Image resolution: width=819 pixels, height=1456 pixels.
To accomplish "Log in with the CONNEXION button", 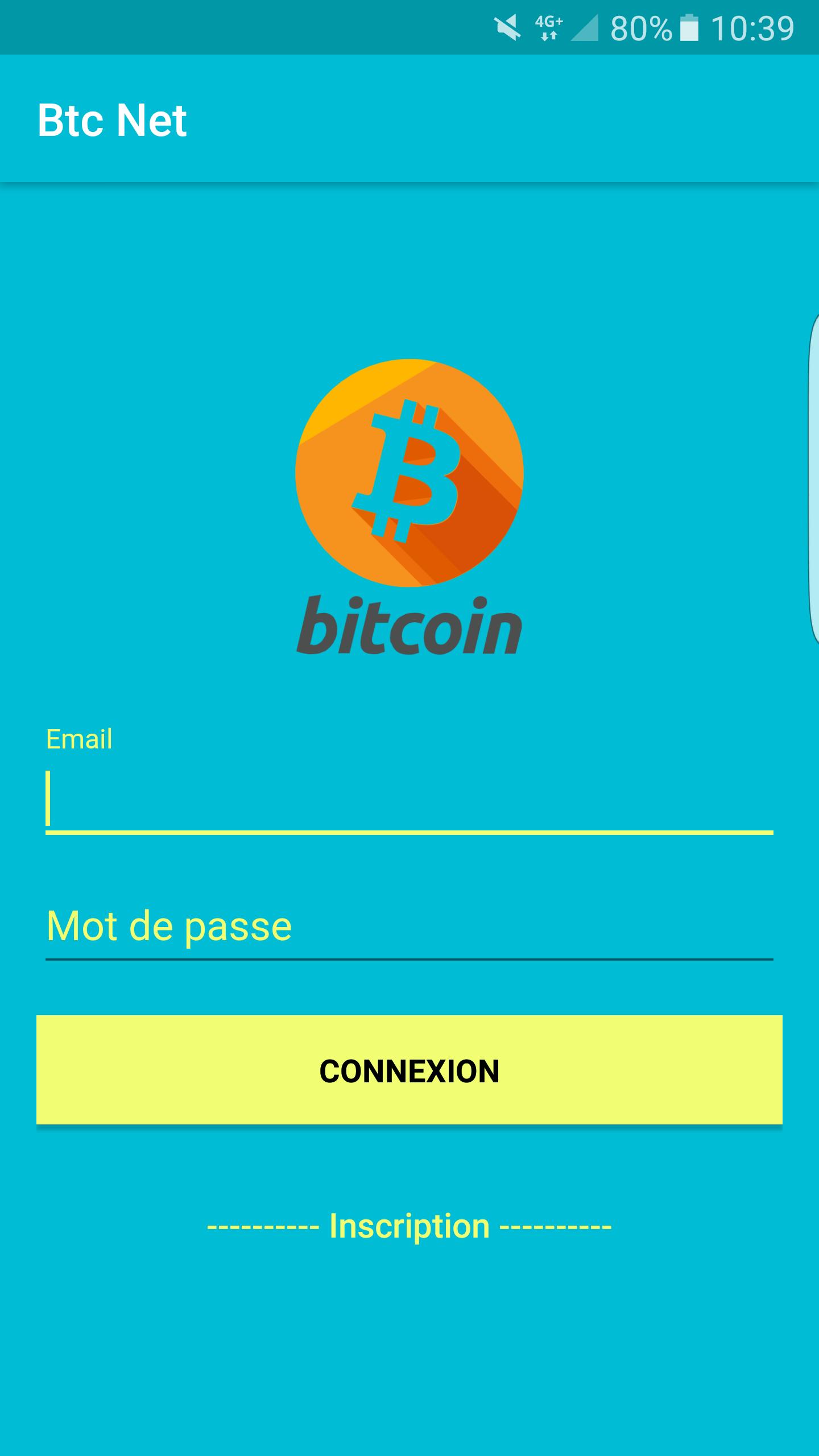I will point(409,1070).
